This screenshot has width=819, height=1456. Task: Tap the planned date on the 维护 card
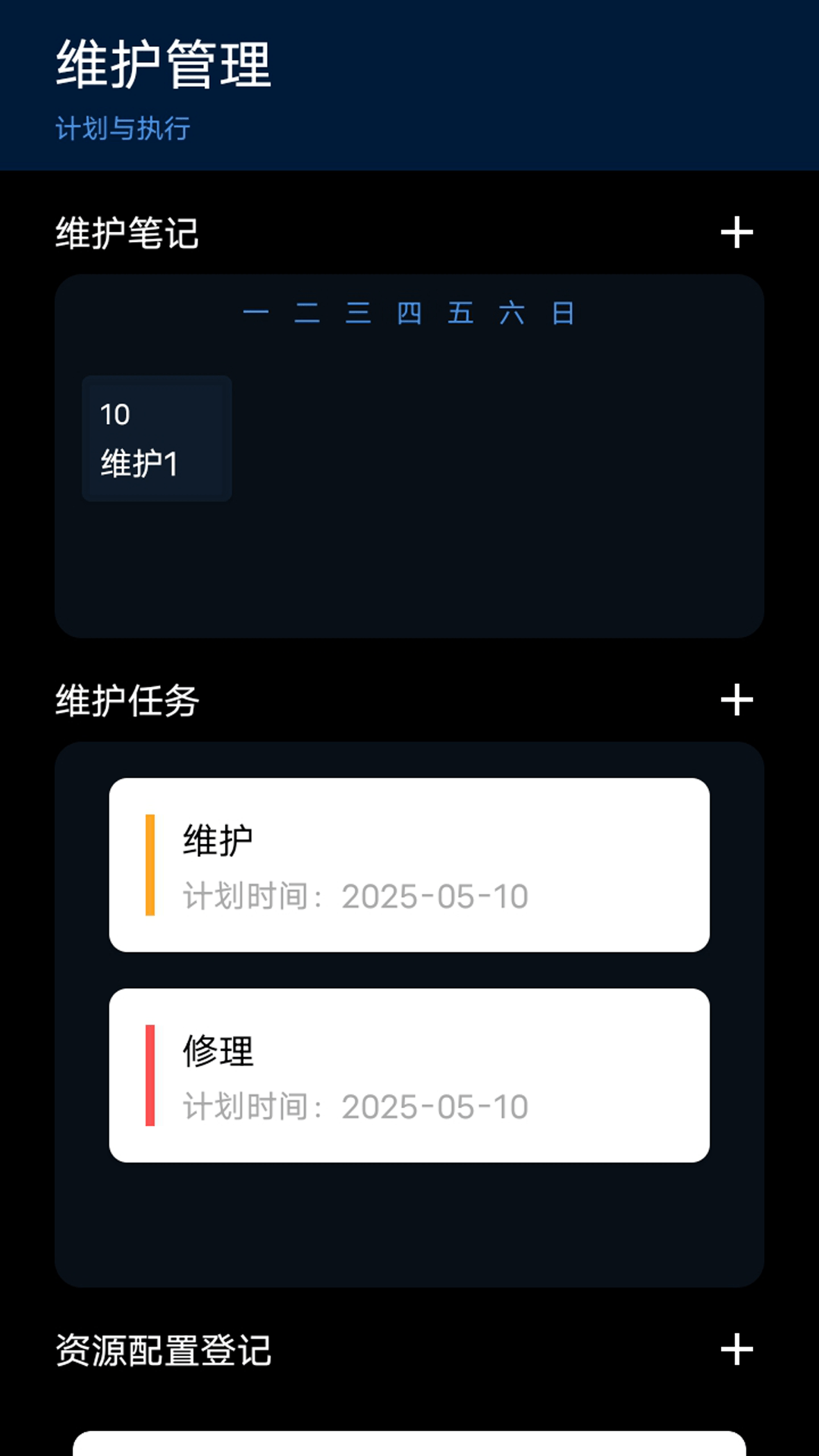[x=354, y=896]
